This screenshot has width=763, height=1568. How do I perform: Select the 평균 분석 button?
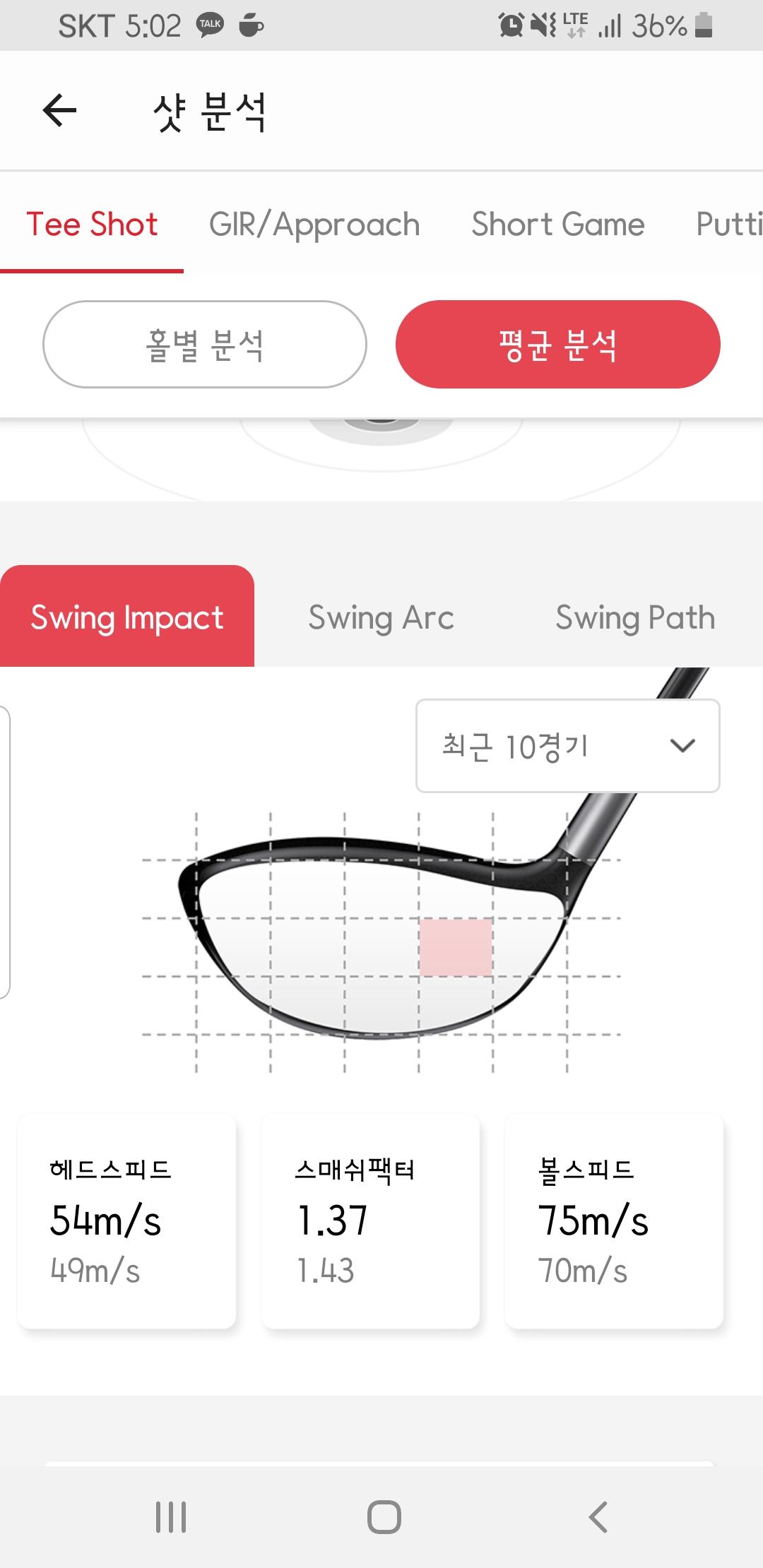tap(558, 345)
